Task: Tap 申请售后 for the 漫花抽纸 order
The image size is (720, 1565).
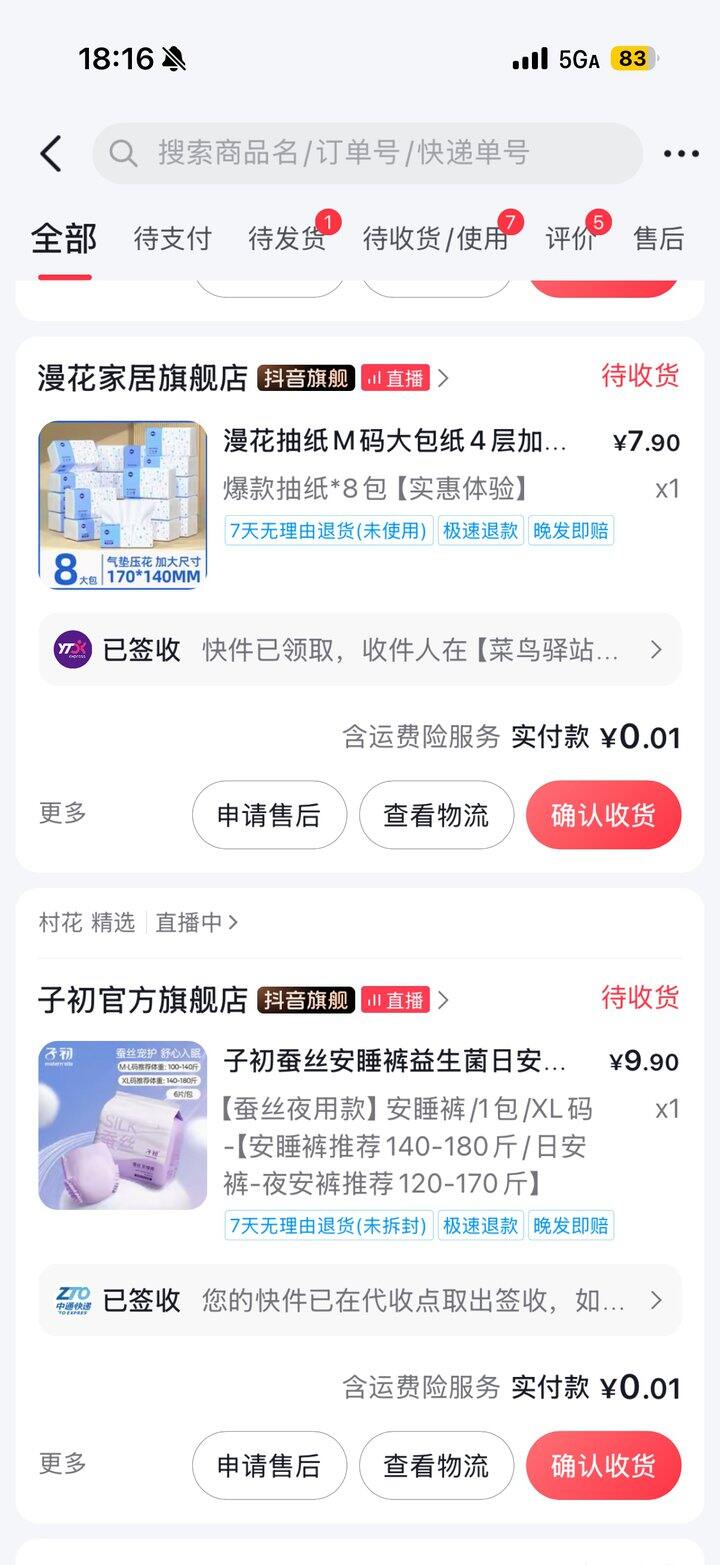Action: click(269, 815)
